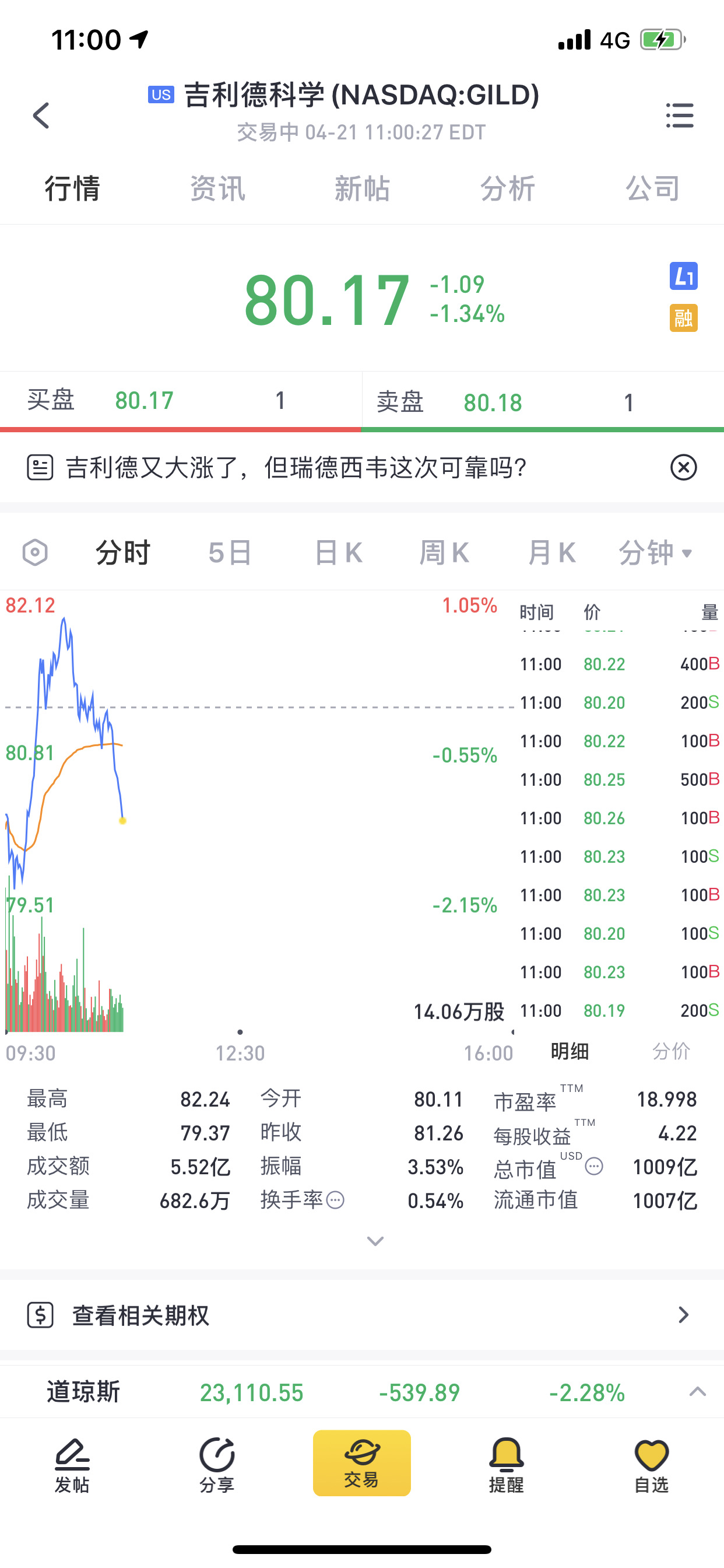This screenshot has height=1568, width=724.
Task: Switch chart to 月K
Action: tap(551, 552)
